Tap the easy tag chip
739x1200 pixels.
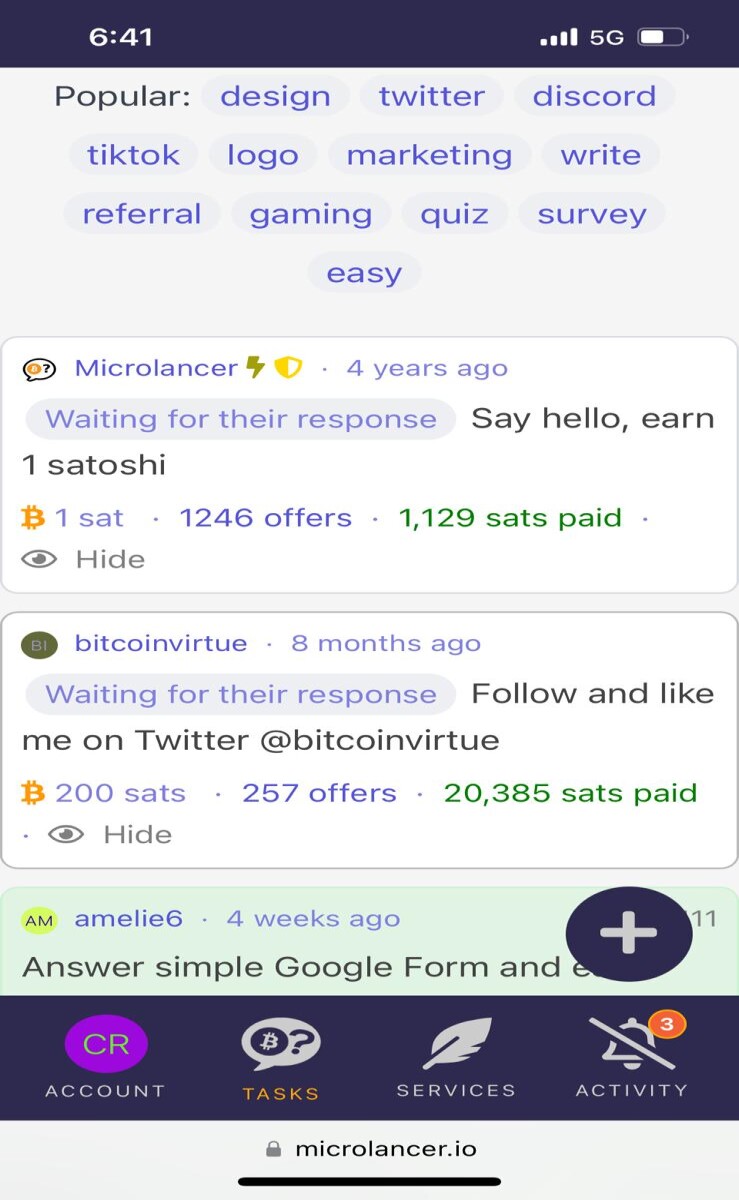pos(364,273)
